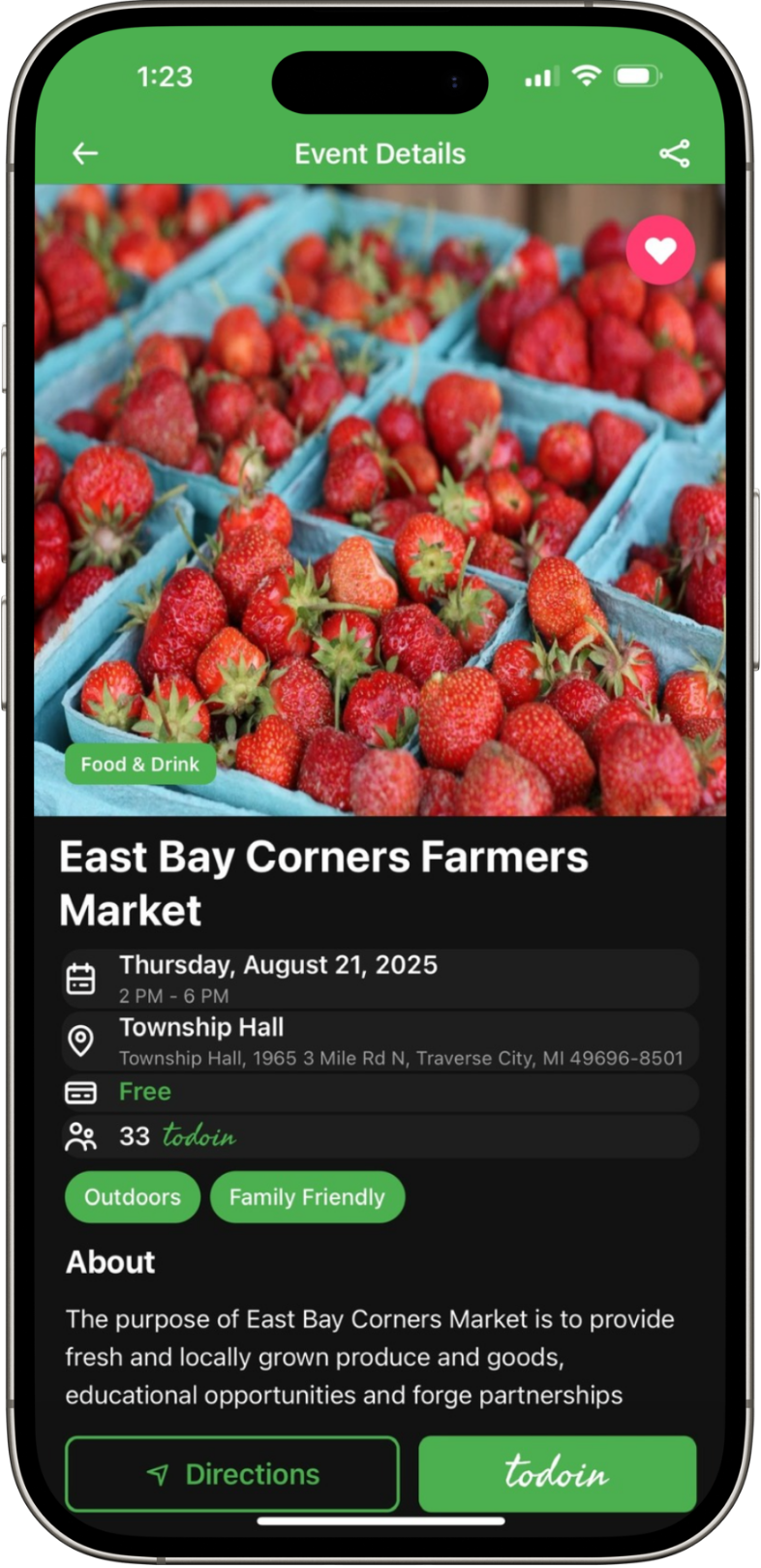This screenshot has width=761, height=1568.
Task: View the 33 todoin attendees row
Action: pyautogui.click(x=380, y=1136)
